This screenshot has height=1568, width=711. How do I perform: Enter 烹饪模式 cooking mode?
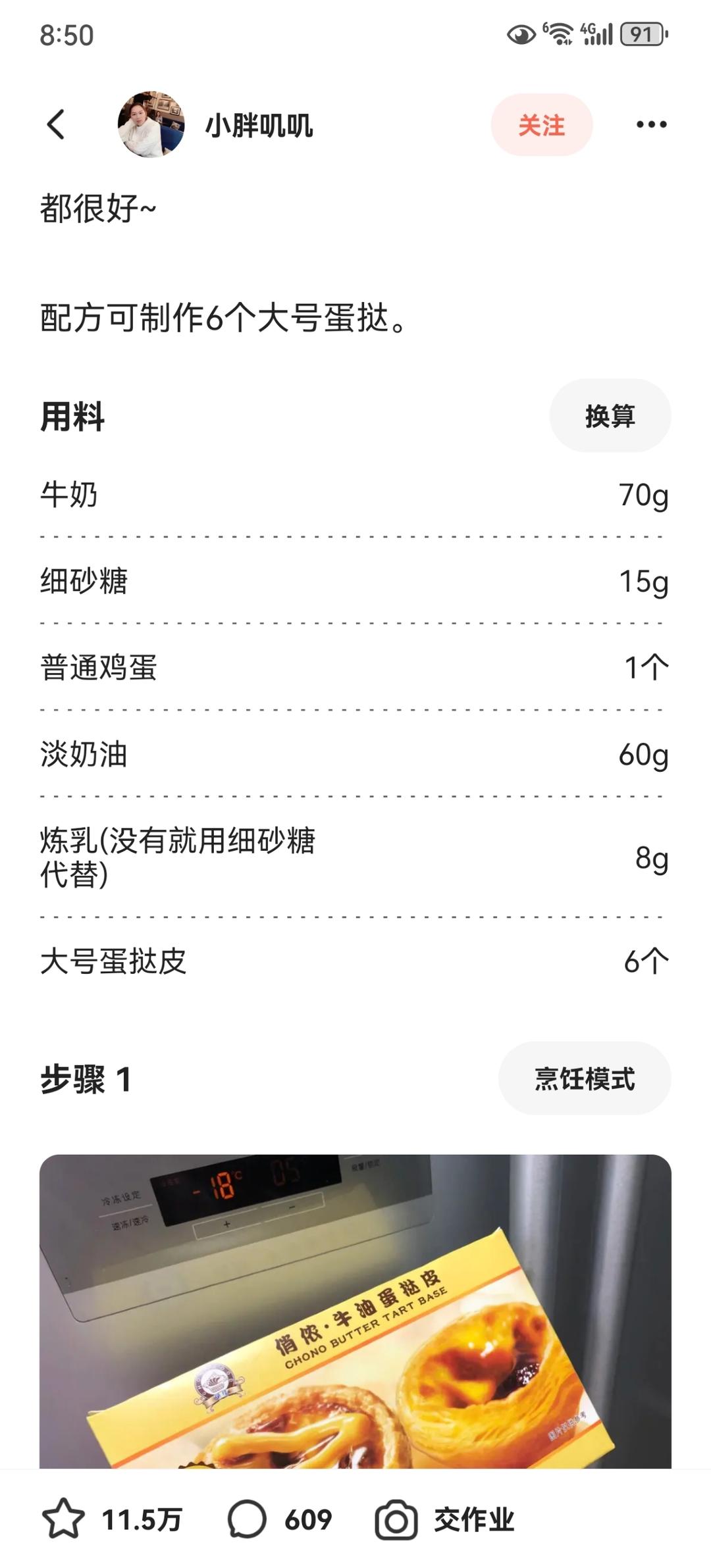(x=584, y=1078)
